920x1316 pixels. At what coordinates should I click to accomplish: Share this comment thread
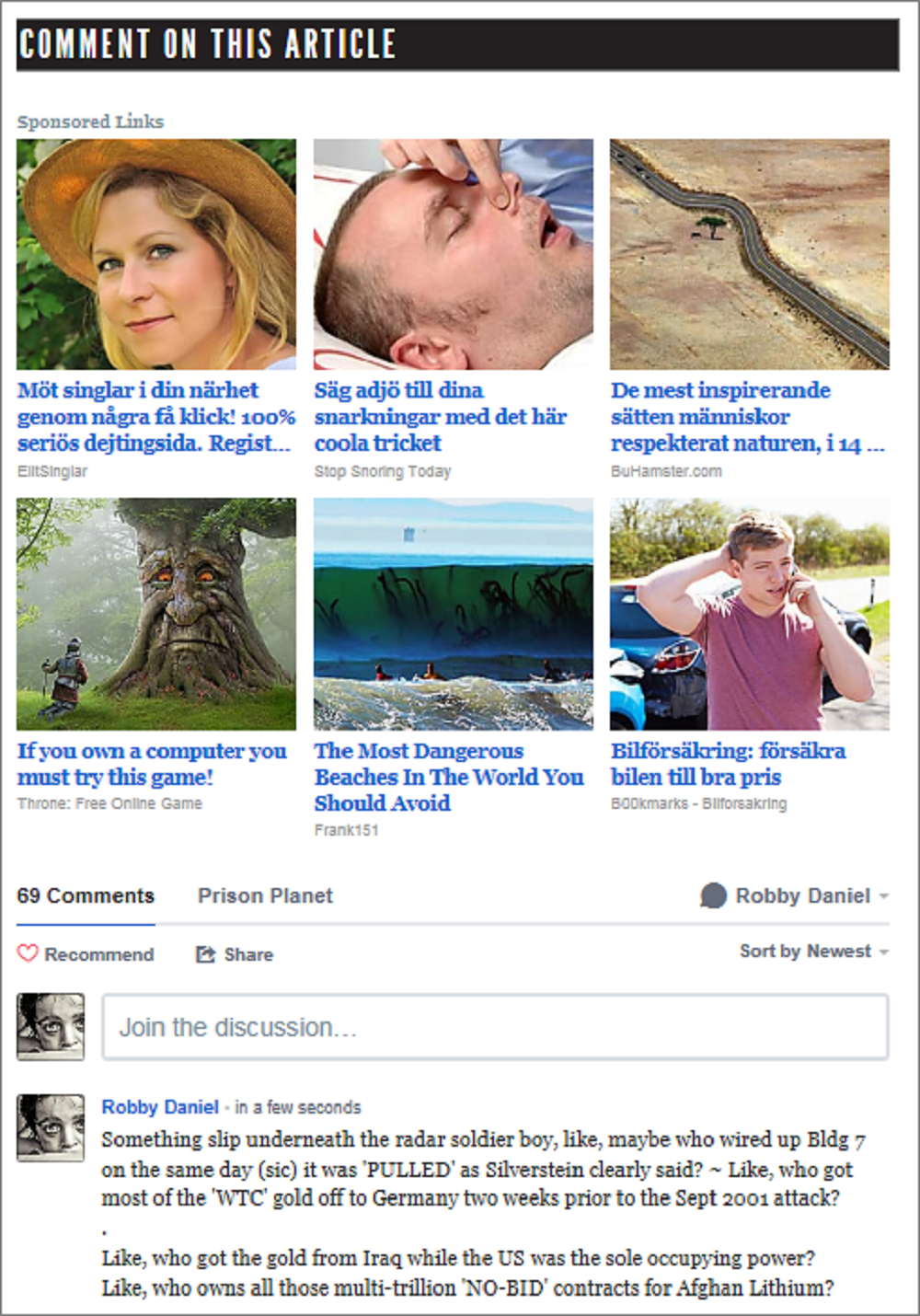point(236,954)
